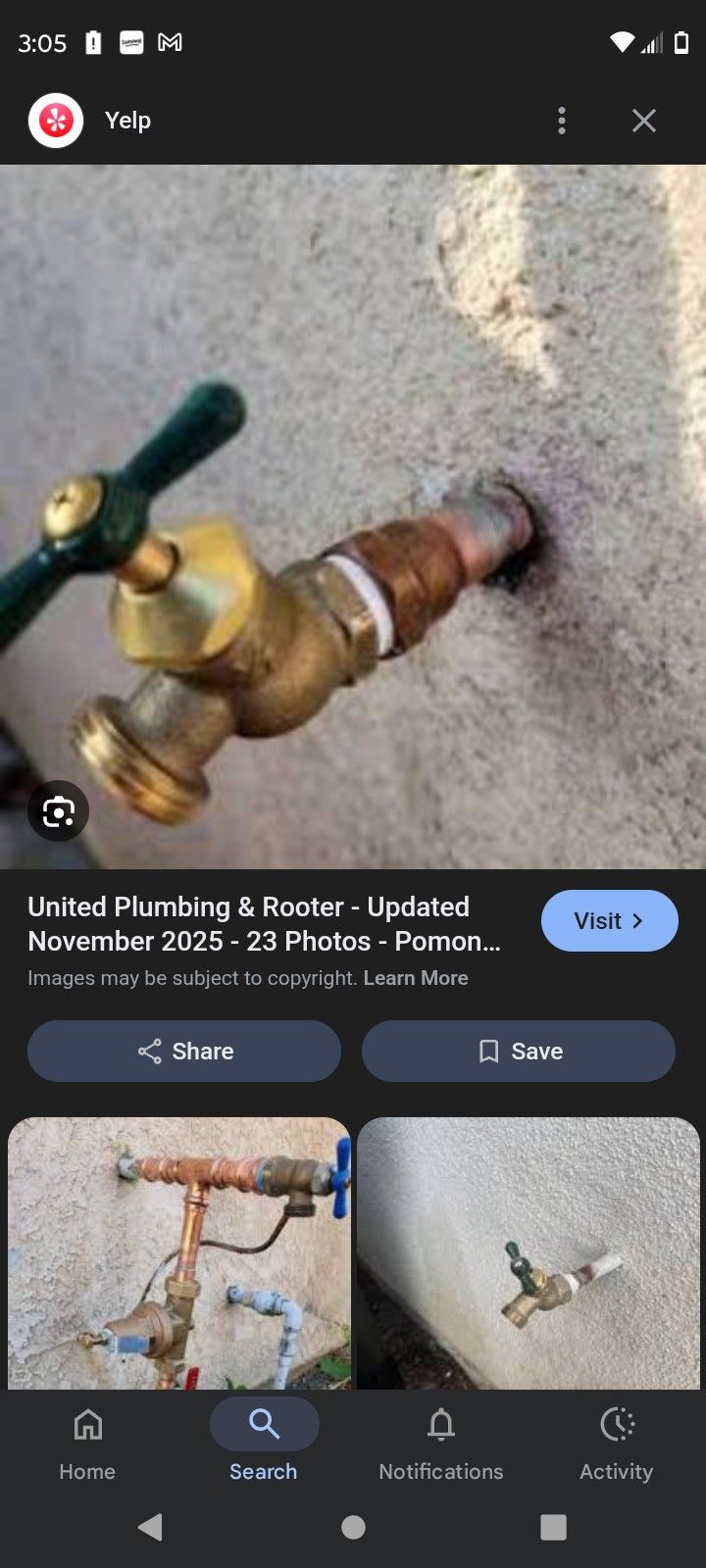Close the image viewer
Screen dimensions: 706x1568
pos(643,121)
